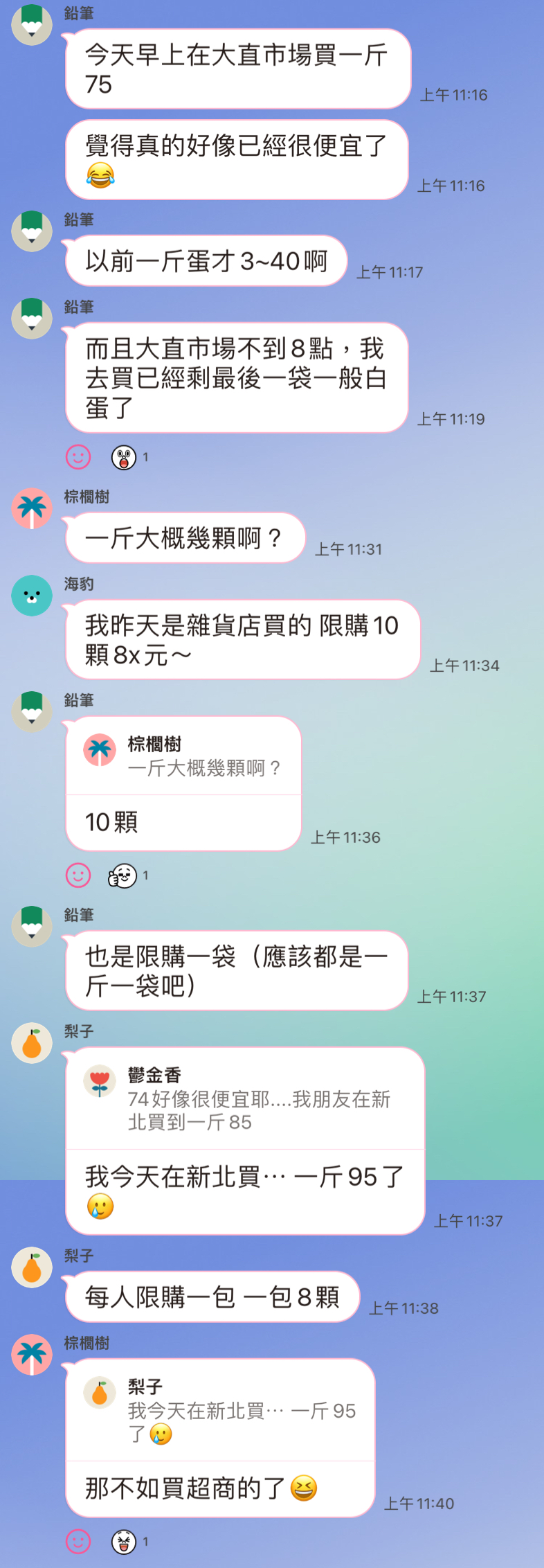544x1568 pixels.
Task: Open 梨子's avatar beside 每人限購一包 message
Action: 32,1267
